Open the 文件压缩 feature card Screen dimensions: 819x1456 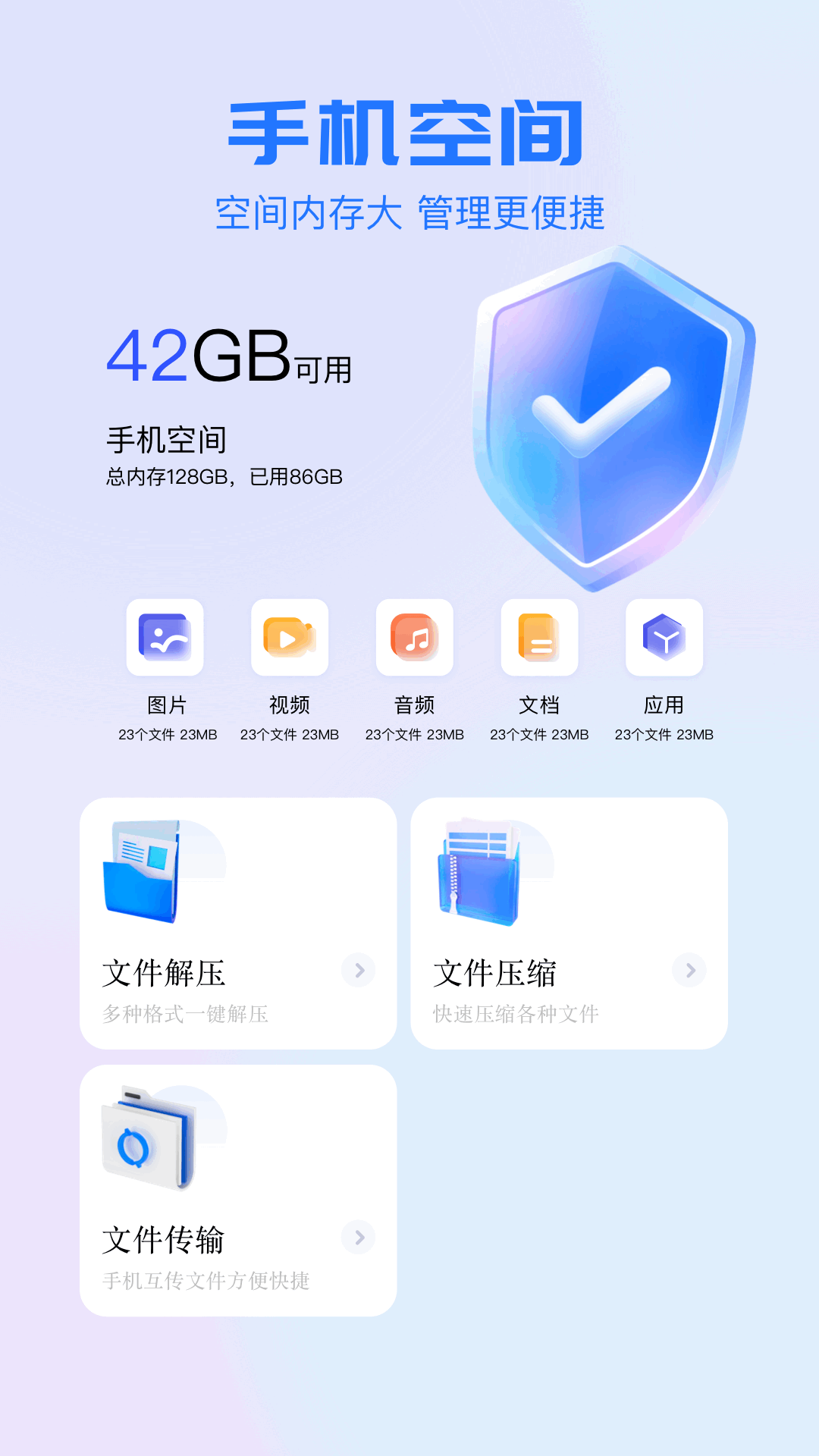pos(570,921)
